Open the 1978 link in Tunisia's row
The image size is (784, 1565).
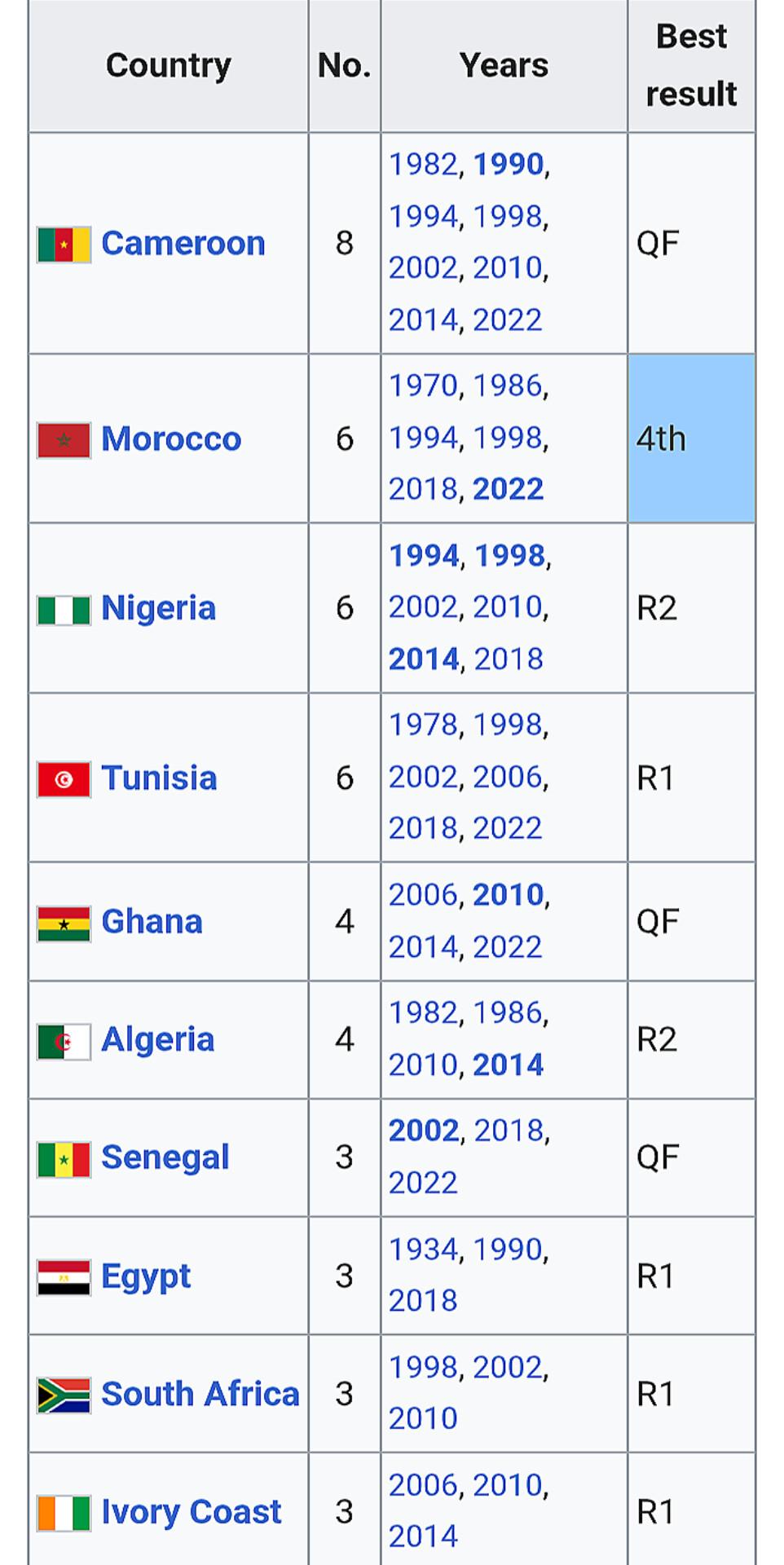click(423, 725)
